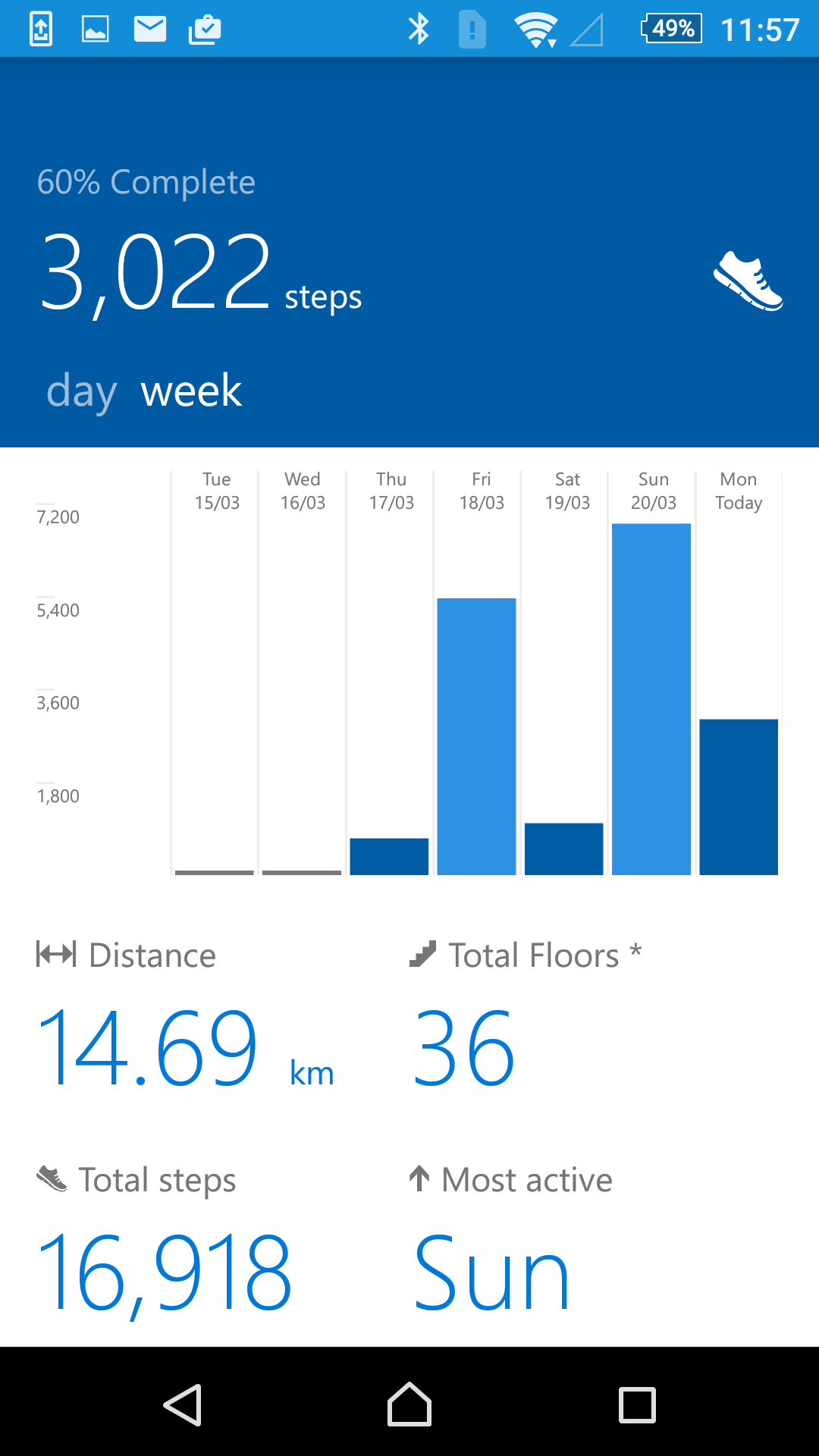Tap Monday Today bar in chart
Image resolution: width=819 pixels, height=1456 pixels.
click(x=739, y=796)
